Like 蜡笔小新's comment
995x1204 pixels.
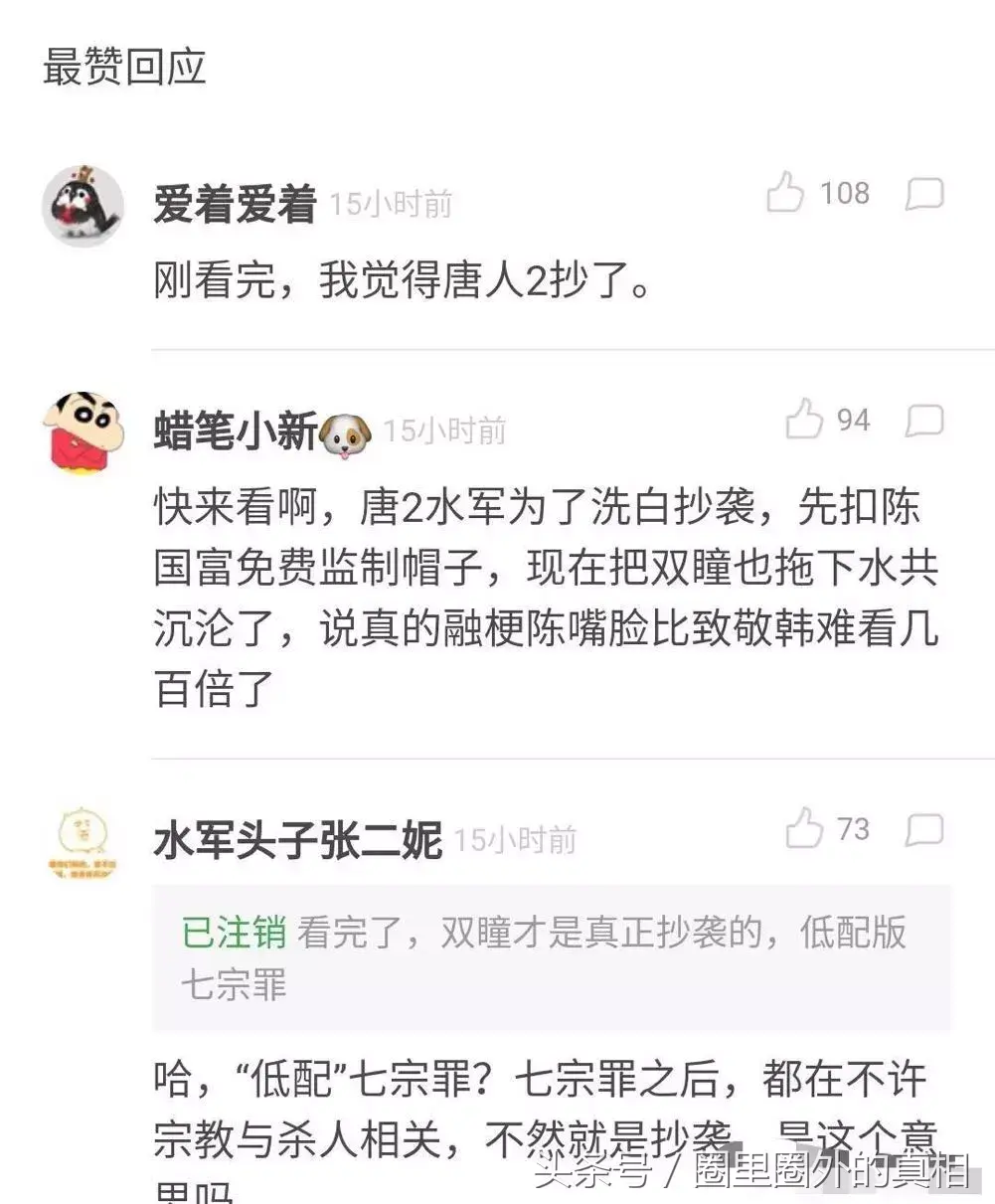coord(804,420)
